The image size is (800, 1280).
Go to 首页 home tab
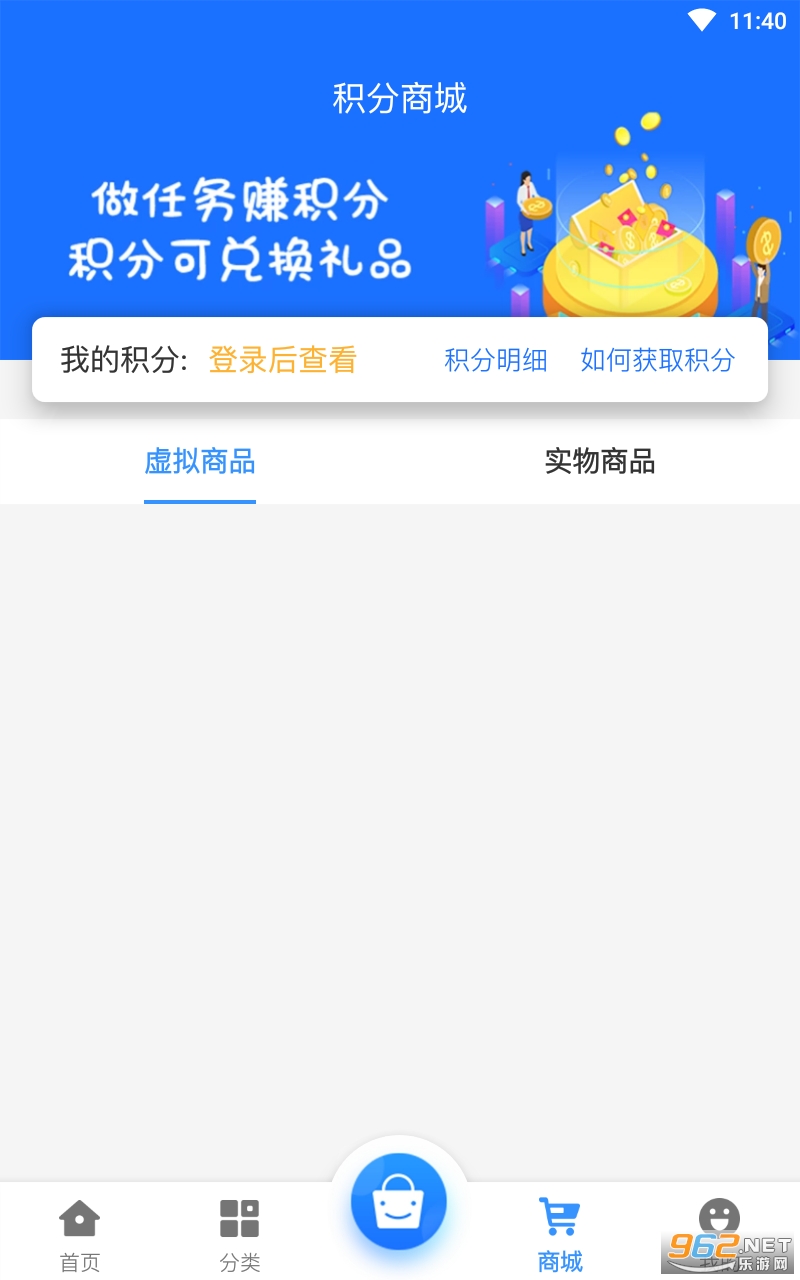[x=80, y=1234]
